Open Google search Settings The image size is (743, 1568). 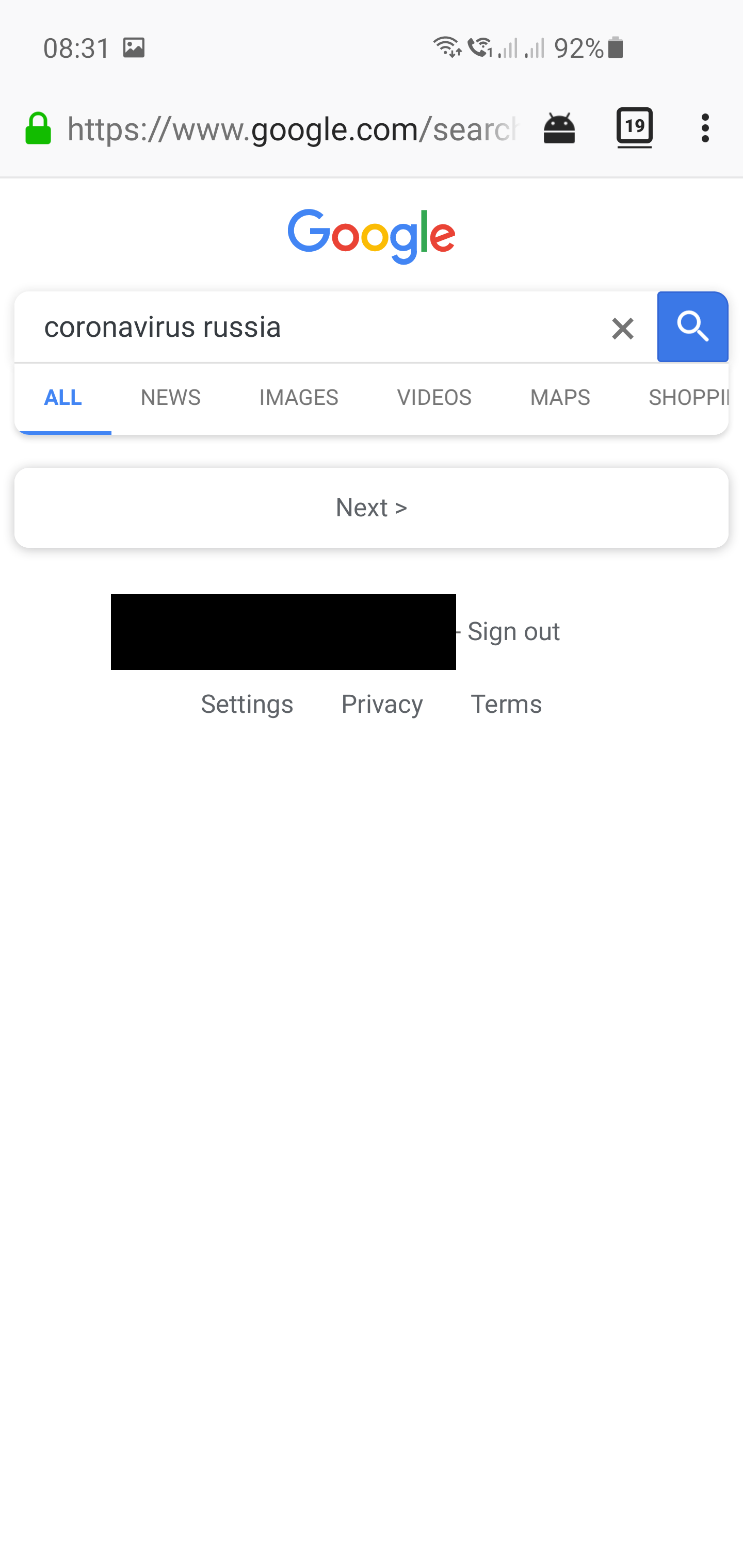247,704
